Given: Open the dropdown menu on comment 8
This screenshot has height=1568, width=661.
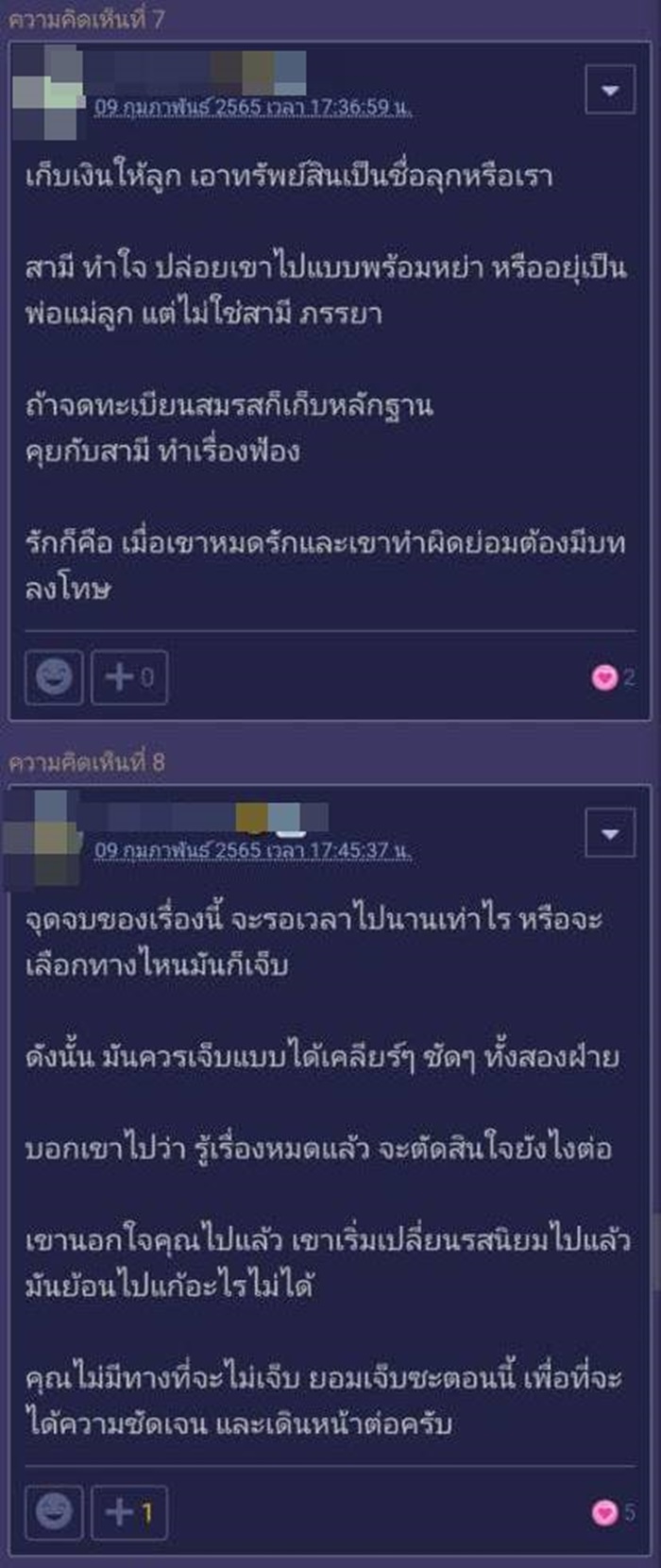Looking at the screenshot, I should coord(610,834).
